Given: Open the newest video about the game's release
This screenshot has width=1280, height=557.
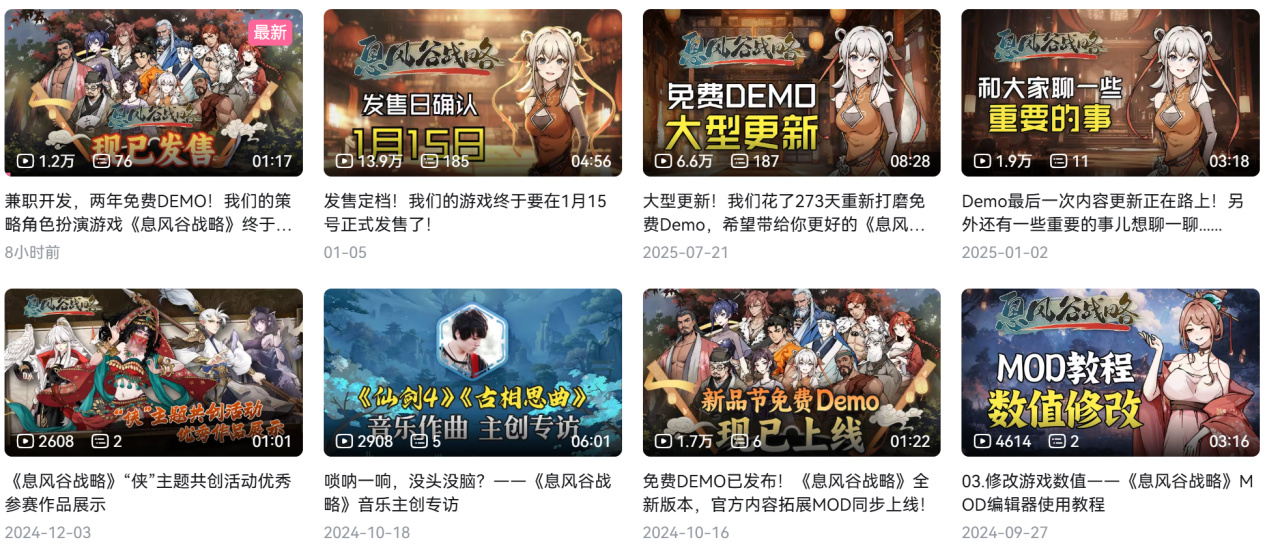Looking at the screenshot, I should (154, 93).
